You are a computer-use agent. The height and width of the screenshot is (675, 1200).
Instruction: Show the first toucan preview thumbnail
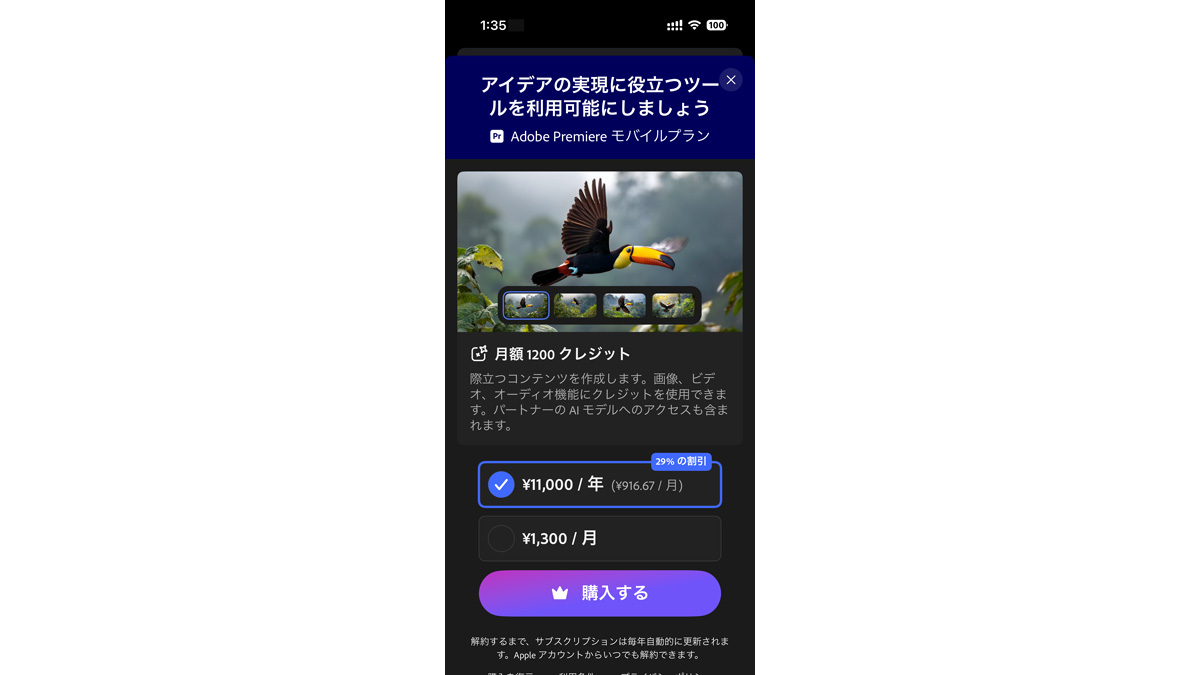click(x=526, y=305)
